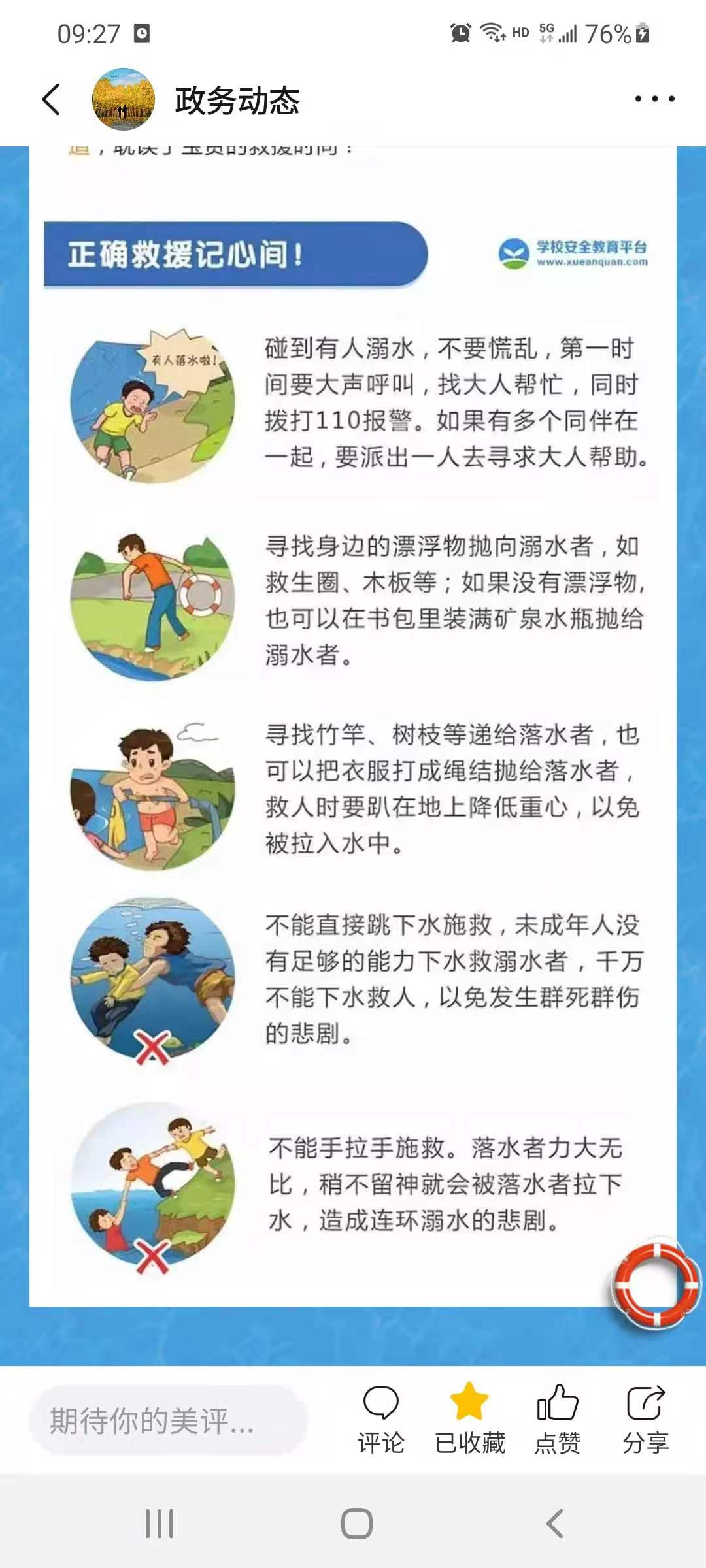Go back using the top-left arrow
This screenshot has width=706, height=1568.
[51, 100]
